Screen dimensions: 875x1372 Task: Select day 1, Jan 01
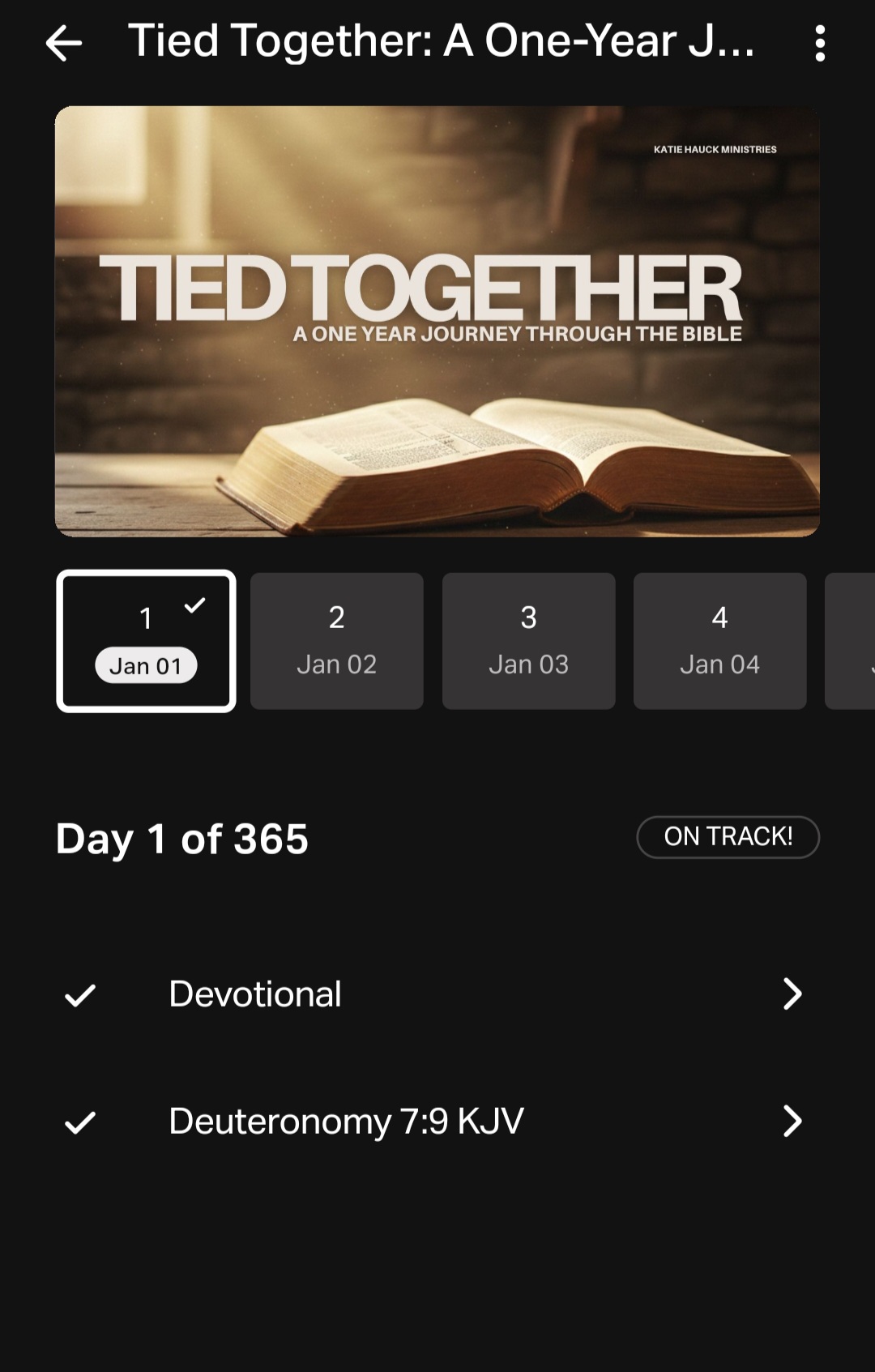[146, 641]
